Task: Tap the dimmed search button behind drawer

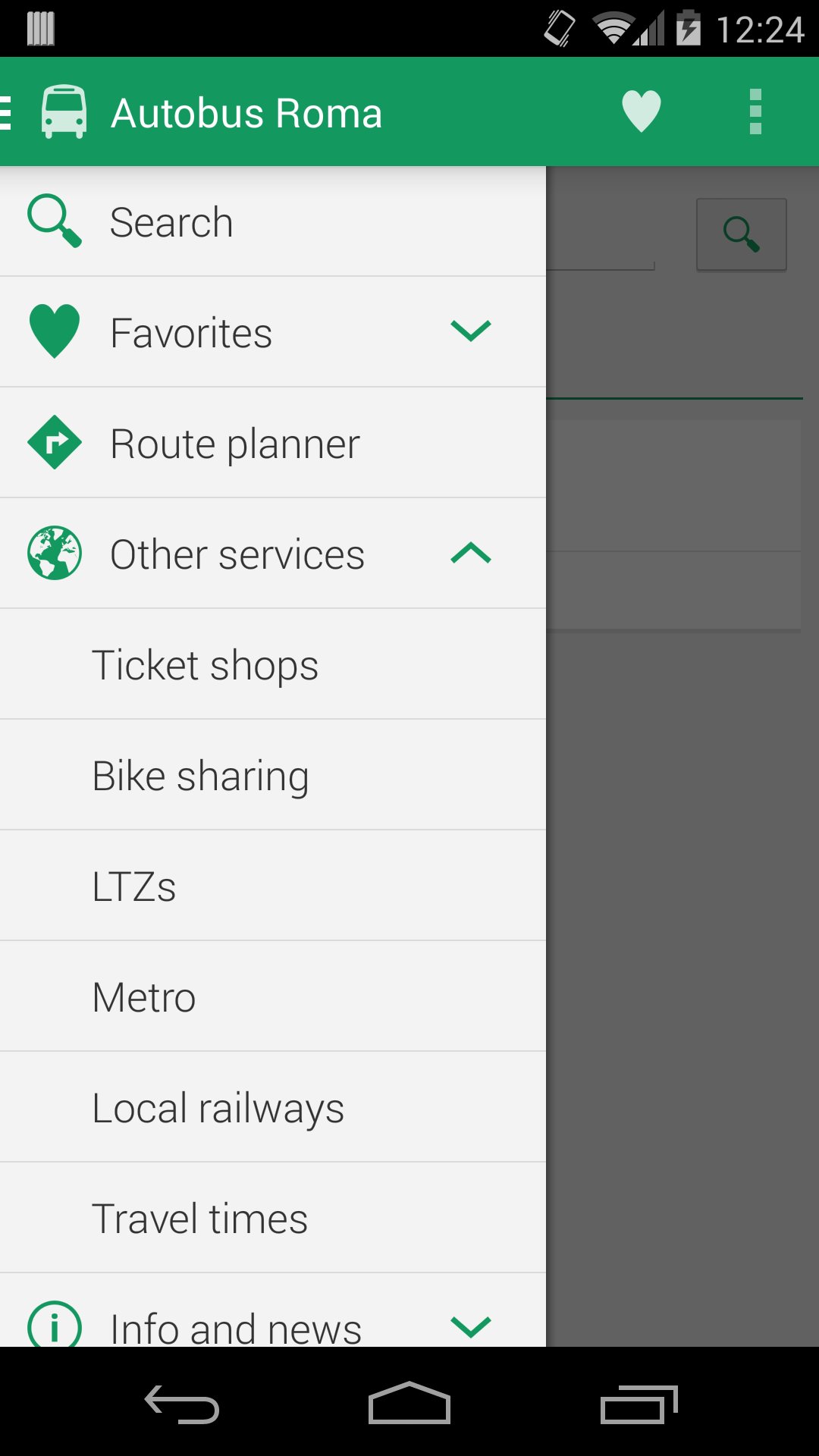Action: tap(742, 234)
